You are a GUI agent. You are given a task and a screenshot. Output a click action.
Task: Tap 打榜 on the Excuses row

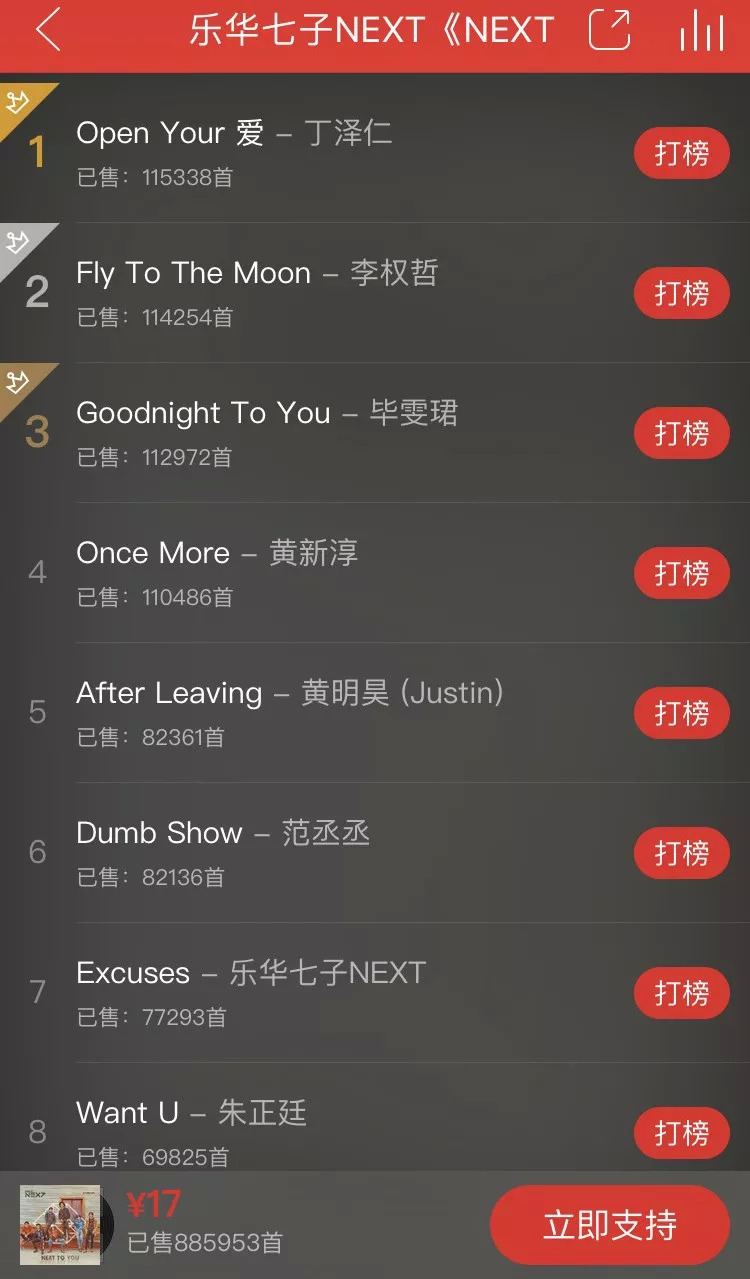click(x=681, y=993)
